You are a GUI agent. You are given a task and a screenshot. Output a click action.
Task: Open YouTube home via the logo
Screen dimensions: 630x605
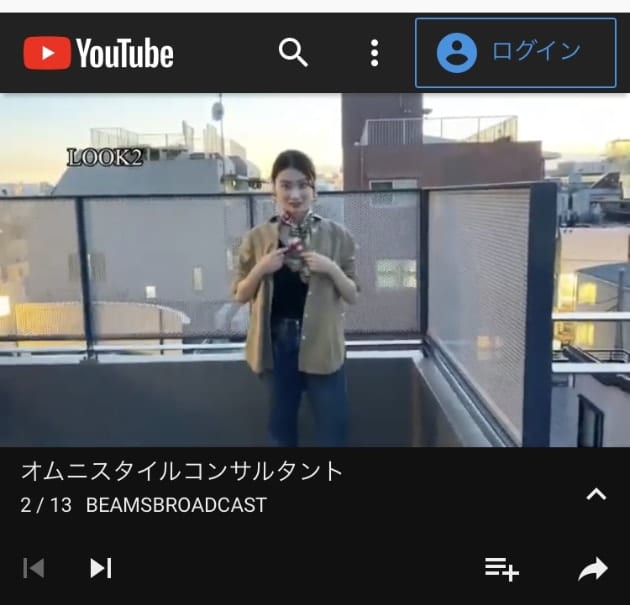tap(99, 53)
